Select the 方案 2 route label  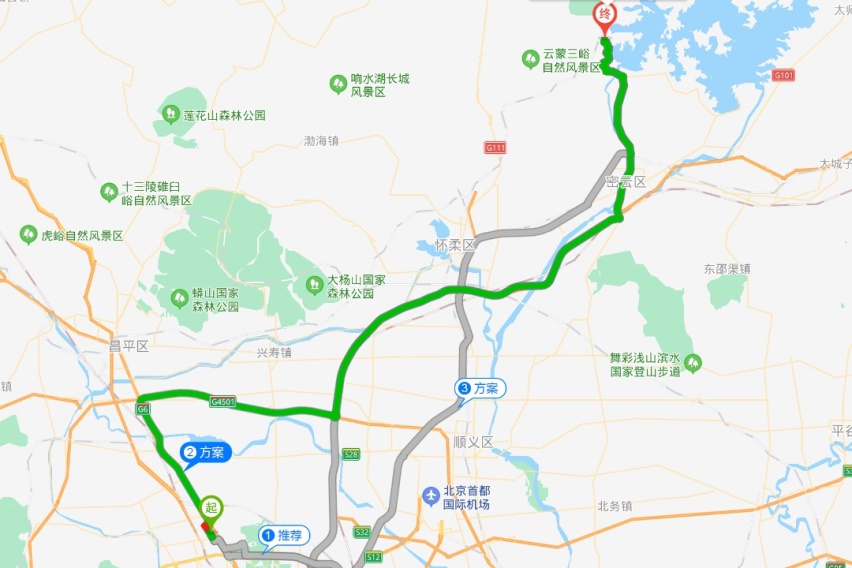tap(207, 453)
